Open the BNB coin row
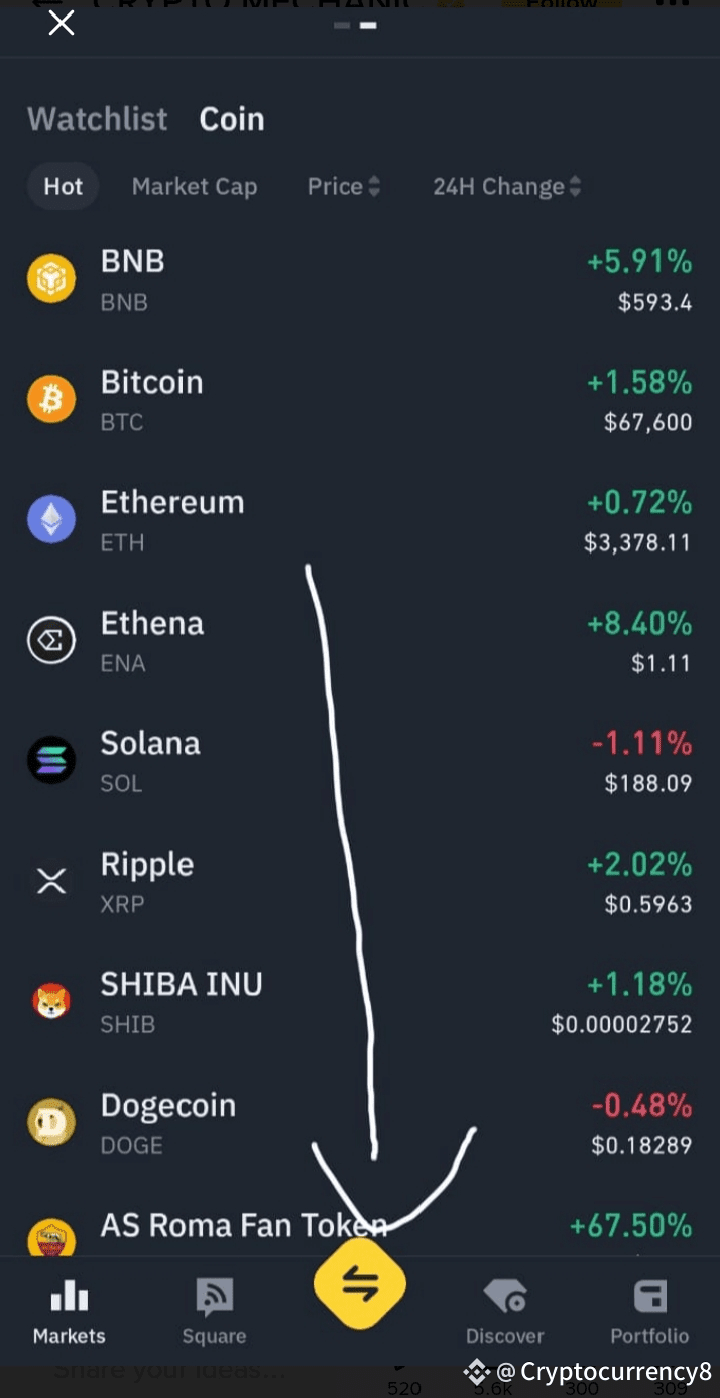This screenshot has width=720, height=1398. [360, 280]
